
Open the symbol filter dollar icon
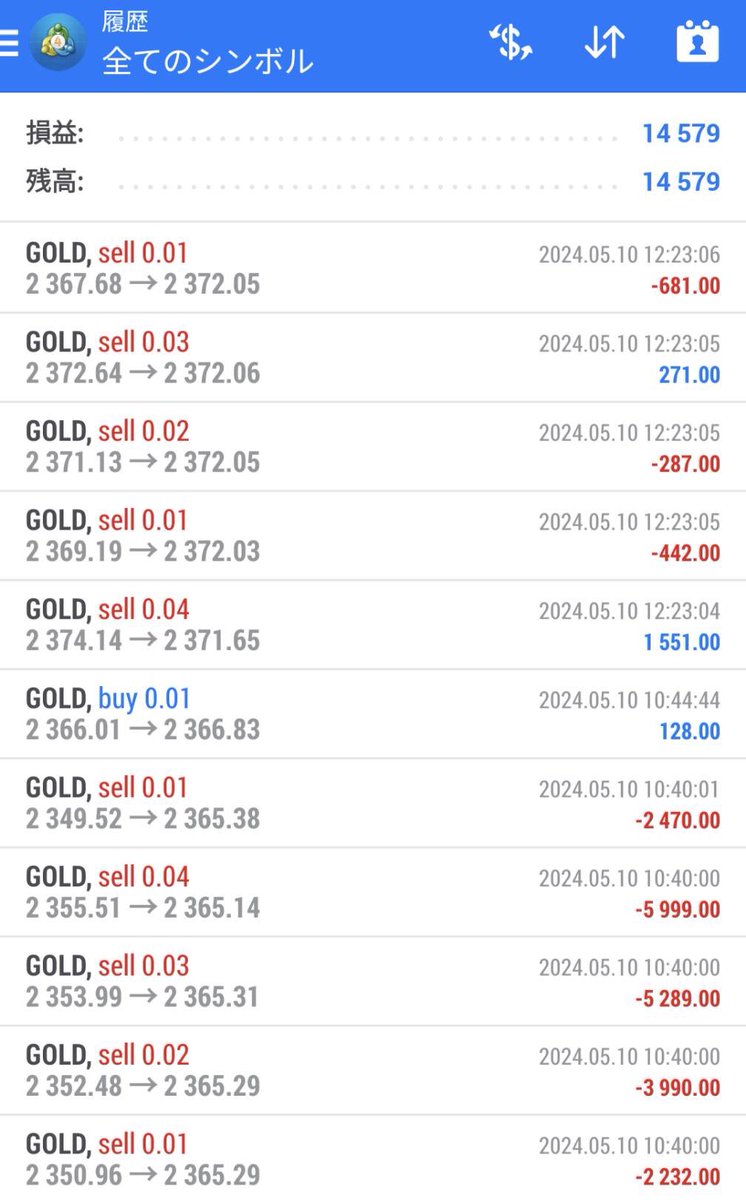click(510, 43)
